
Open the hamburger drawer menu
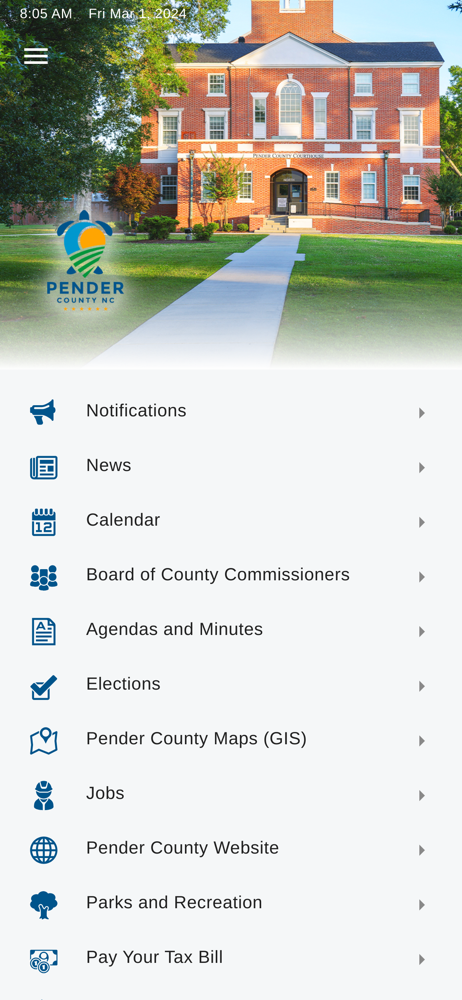[36, 56]
